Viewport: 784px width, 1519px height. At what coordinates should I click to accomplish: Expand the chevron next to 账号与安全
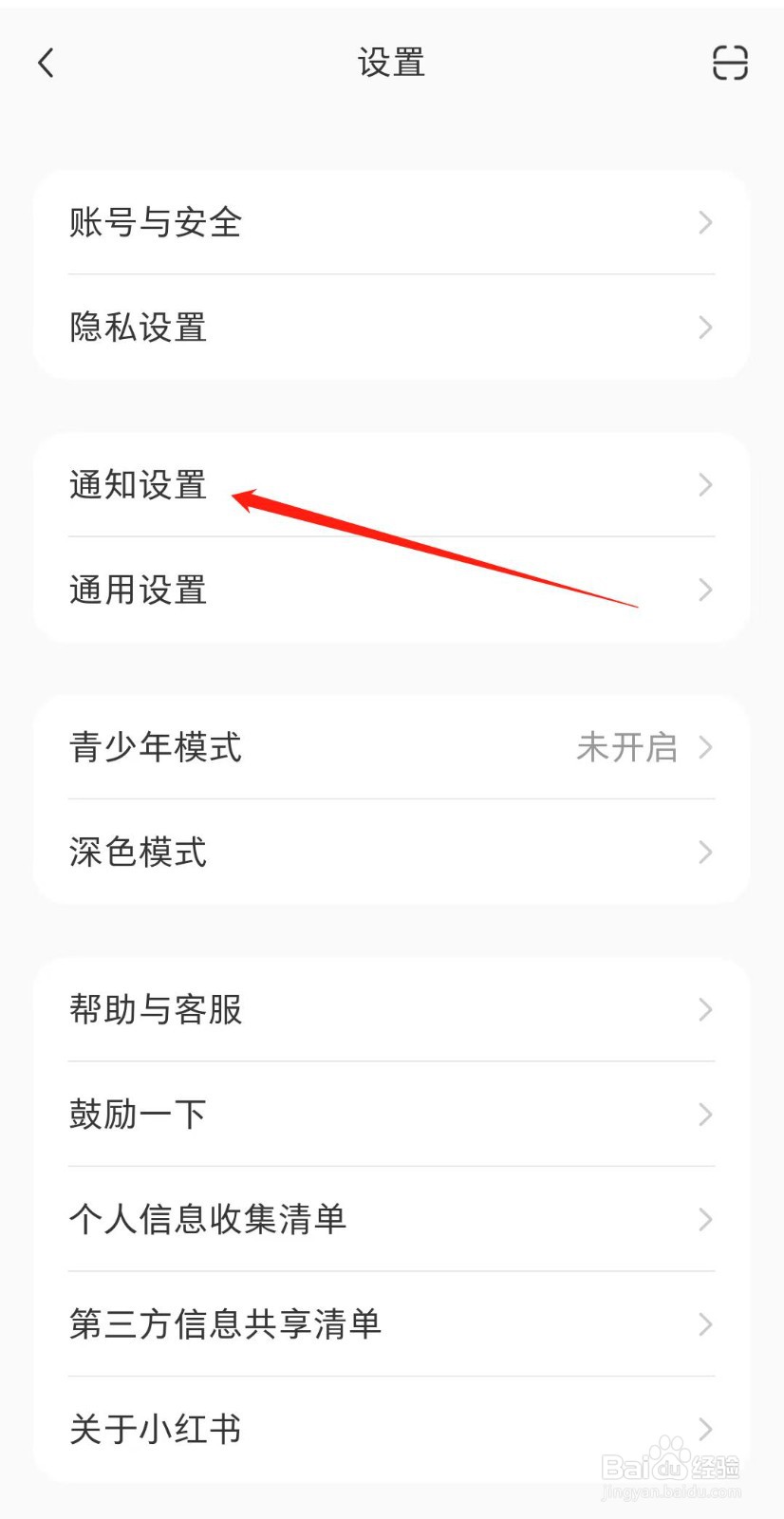point(704,223)
